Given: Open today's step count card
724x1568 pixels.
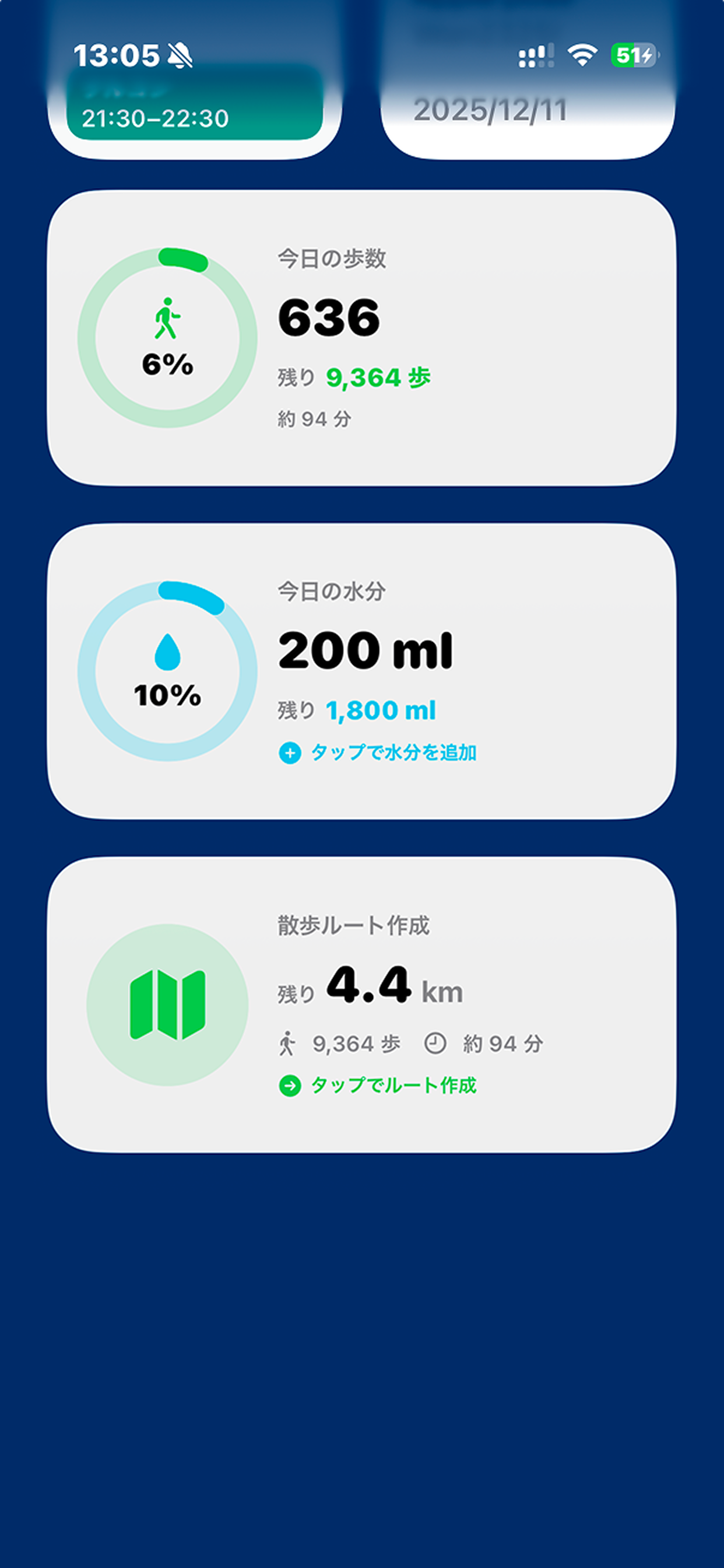Looking at the screenshot, I should (361, 338).
